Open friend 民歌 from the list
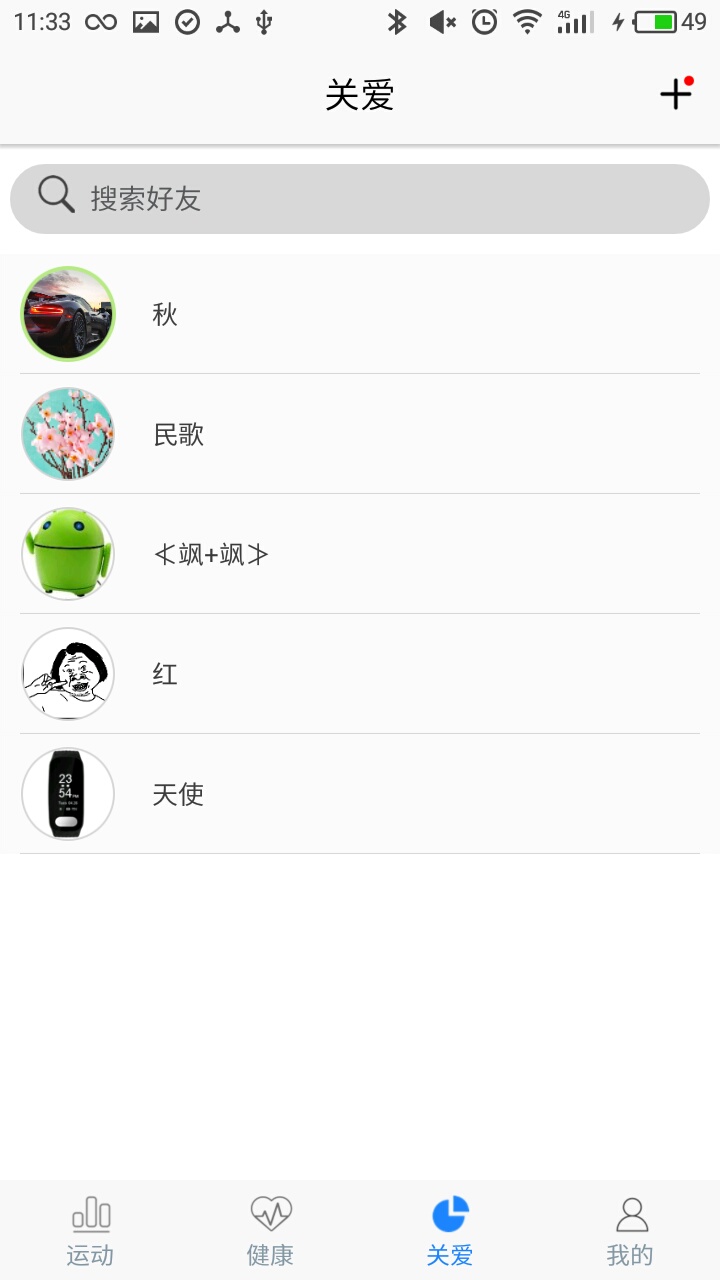This screenshot has height=1280, width=720. click(360, 434)
